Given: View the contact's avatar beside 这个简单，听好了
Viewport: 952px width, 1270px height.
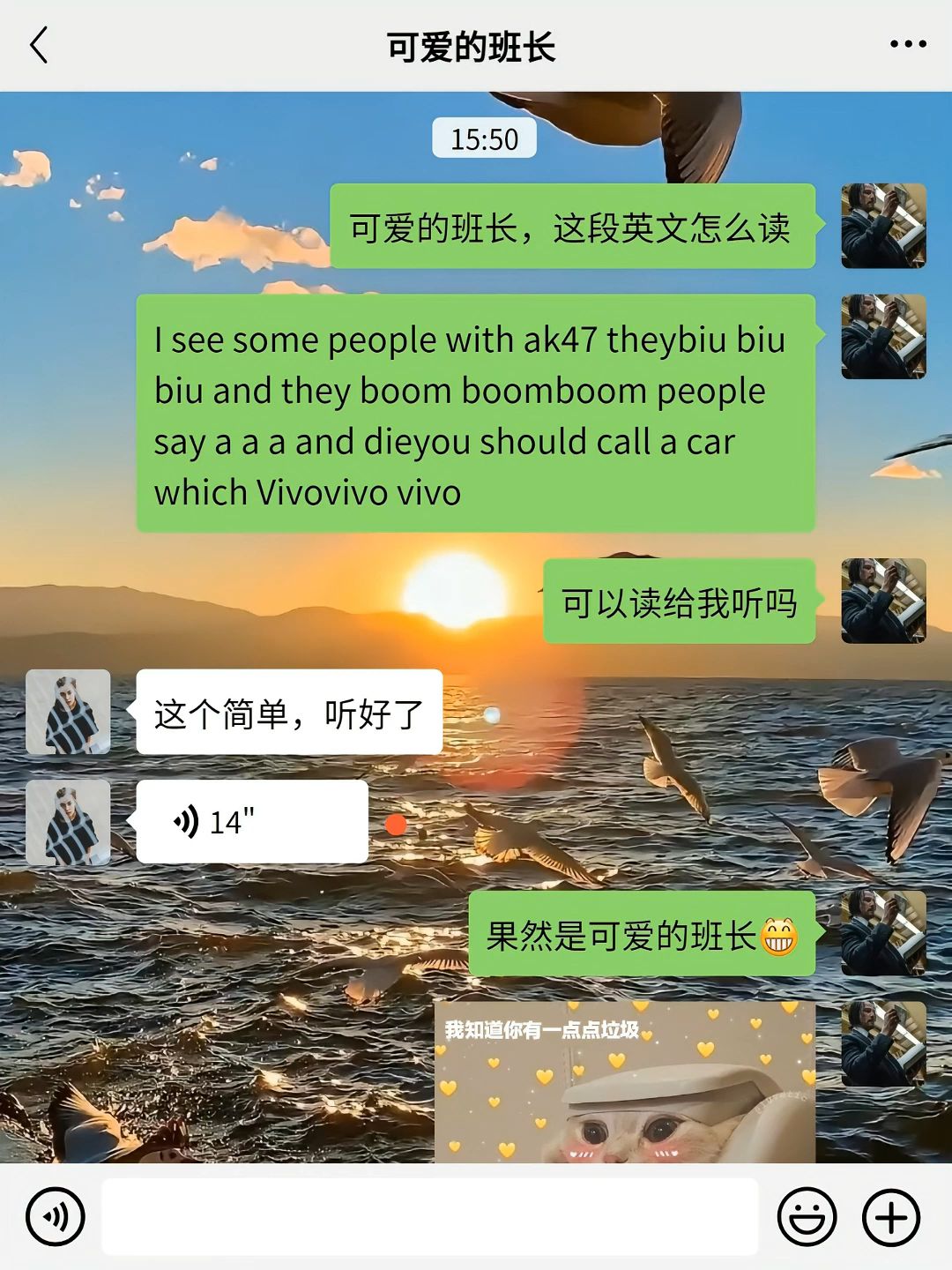Looking at the screenshot, I should click(x=68, y=712).
